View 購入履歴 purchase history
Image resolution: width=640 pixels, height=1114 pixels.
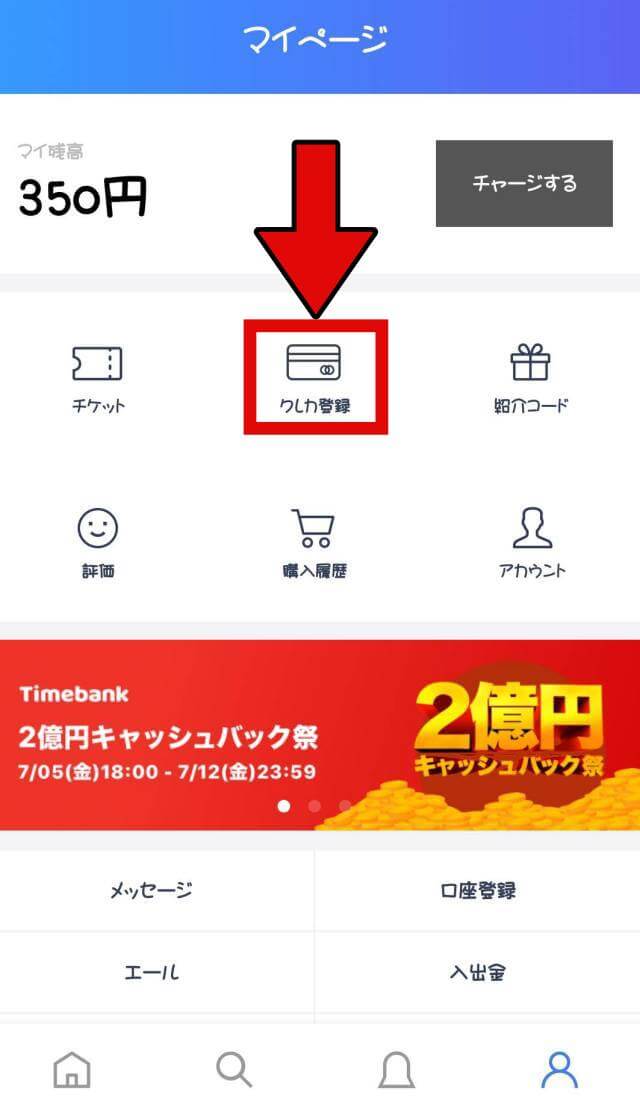pyautogui.click(x=314, y=543)
